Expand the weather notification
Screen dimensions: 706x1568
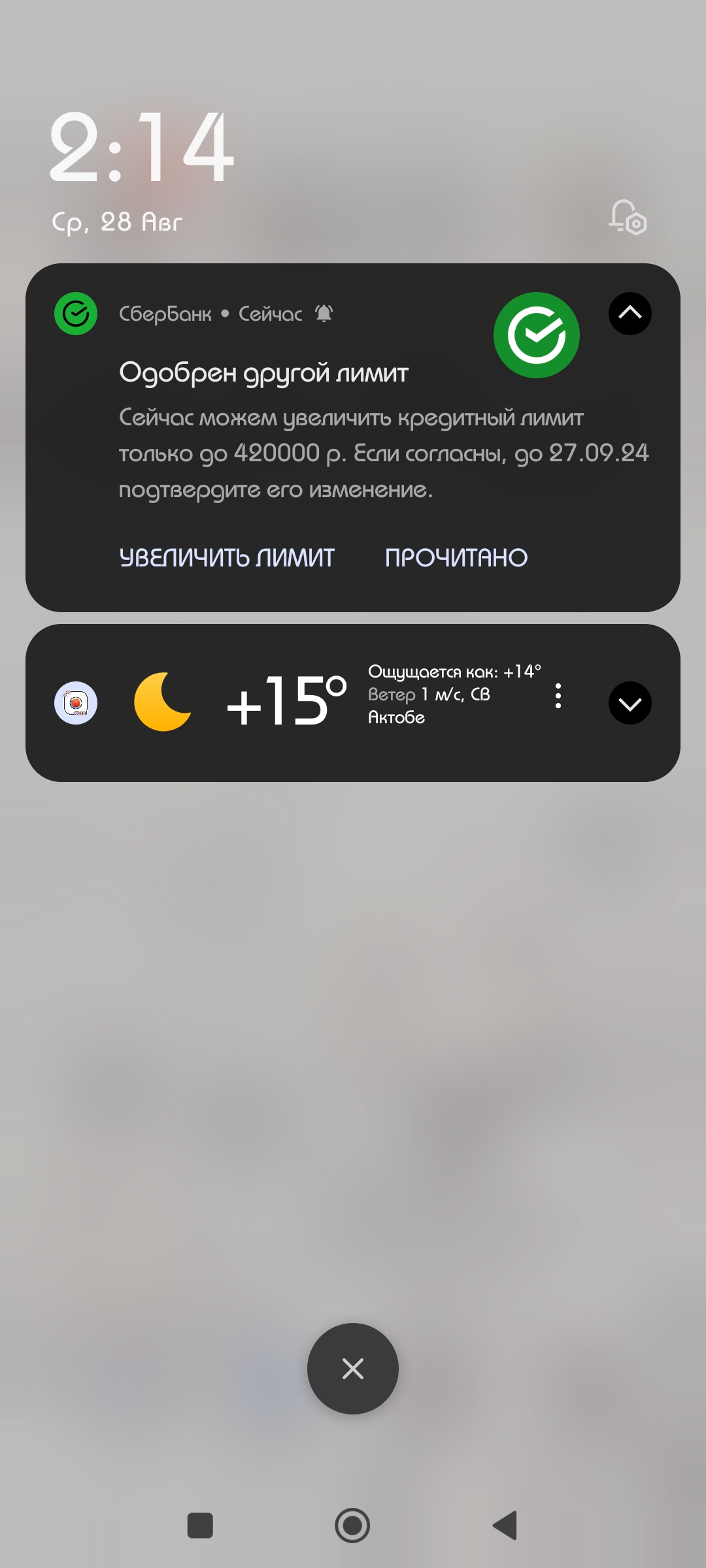click(x=630, y=704)
